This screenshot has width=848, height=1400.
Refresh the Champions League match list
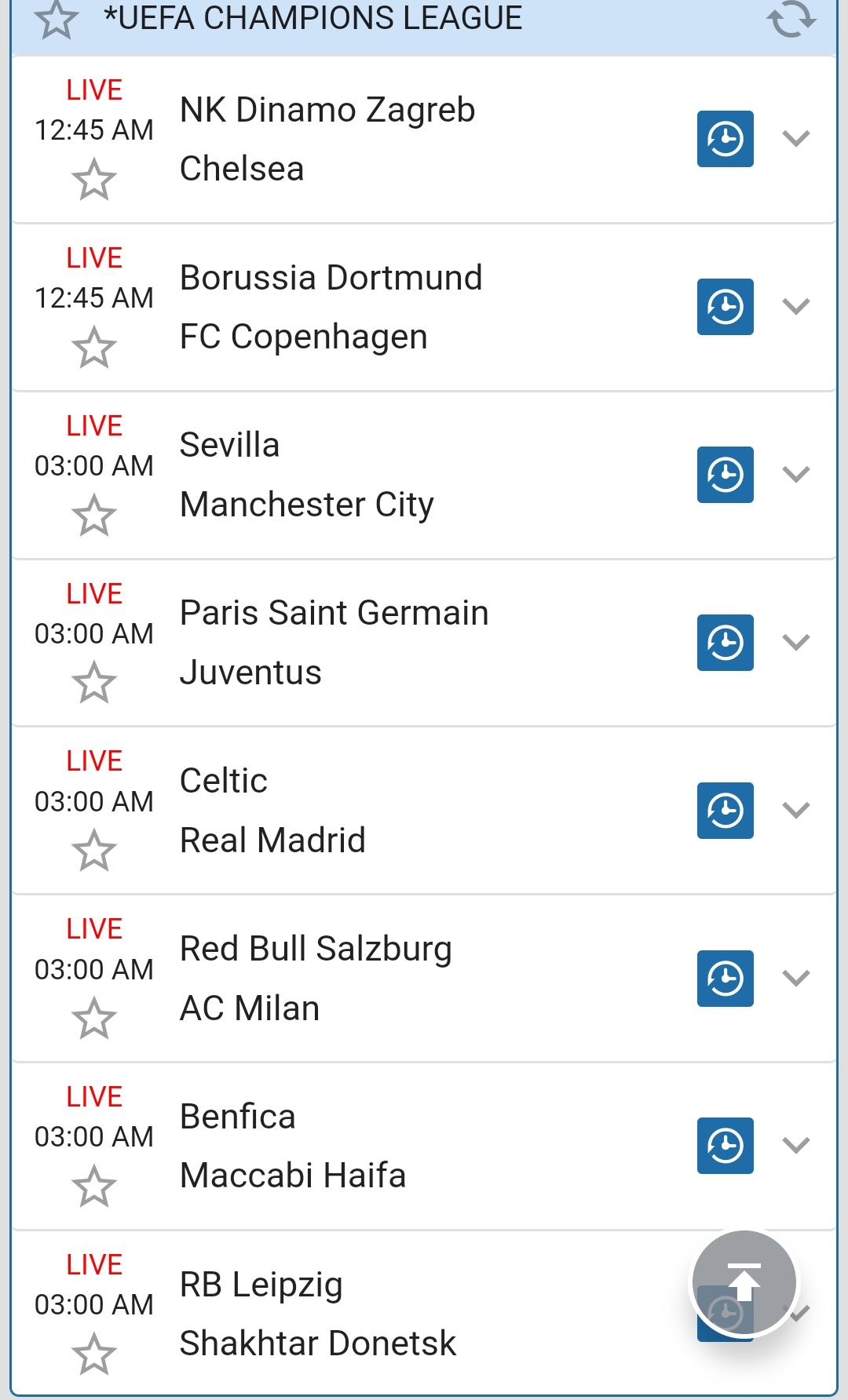coord(791,19)
